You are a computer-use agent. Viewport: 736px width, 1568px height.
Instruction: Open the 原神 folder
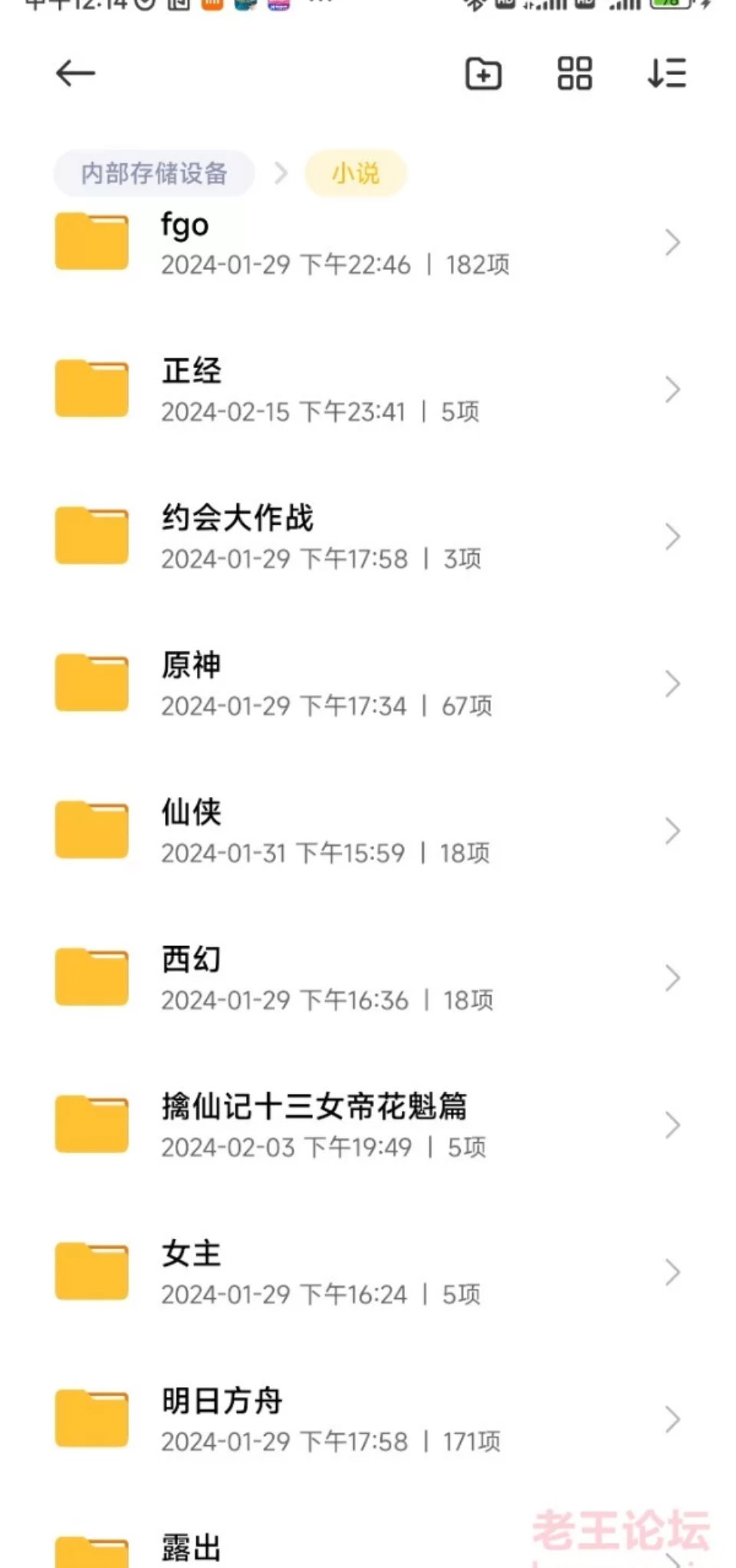coord(368,684)
